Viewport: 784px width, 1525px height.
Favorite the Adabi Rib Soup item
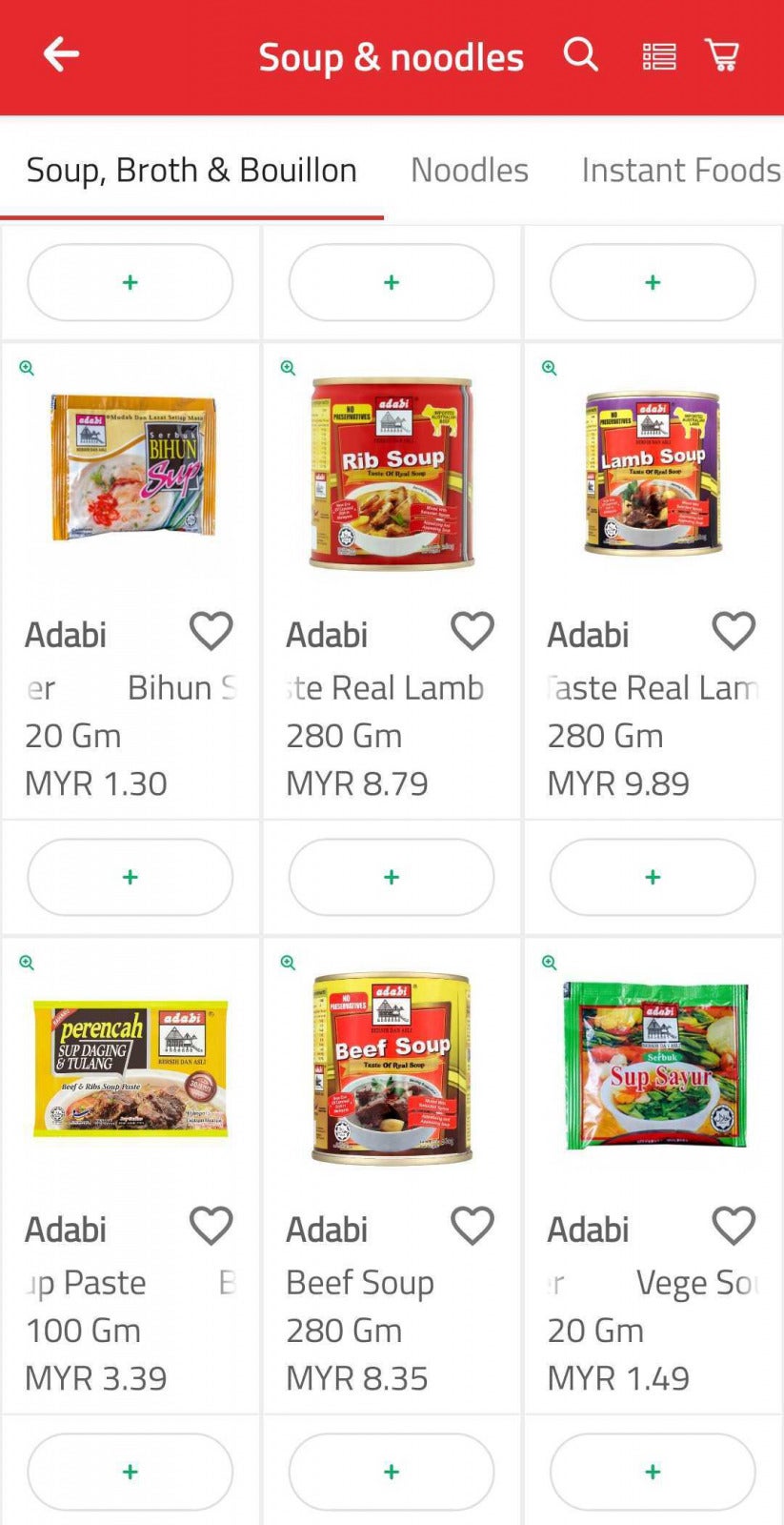point(472,631)
